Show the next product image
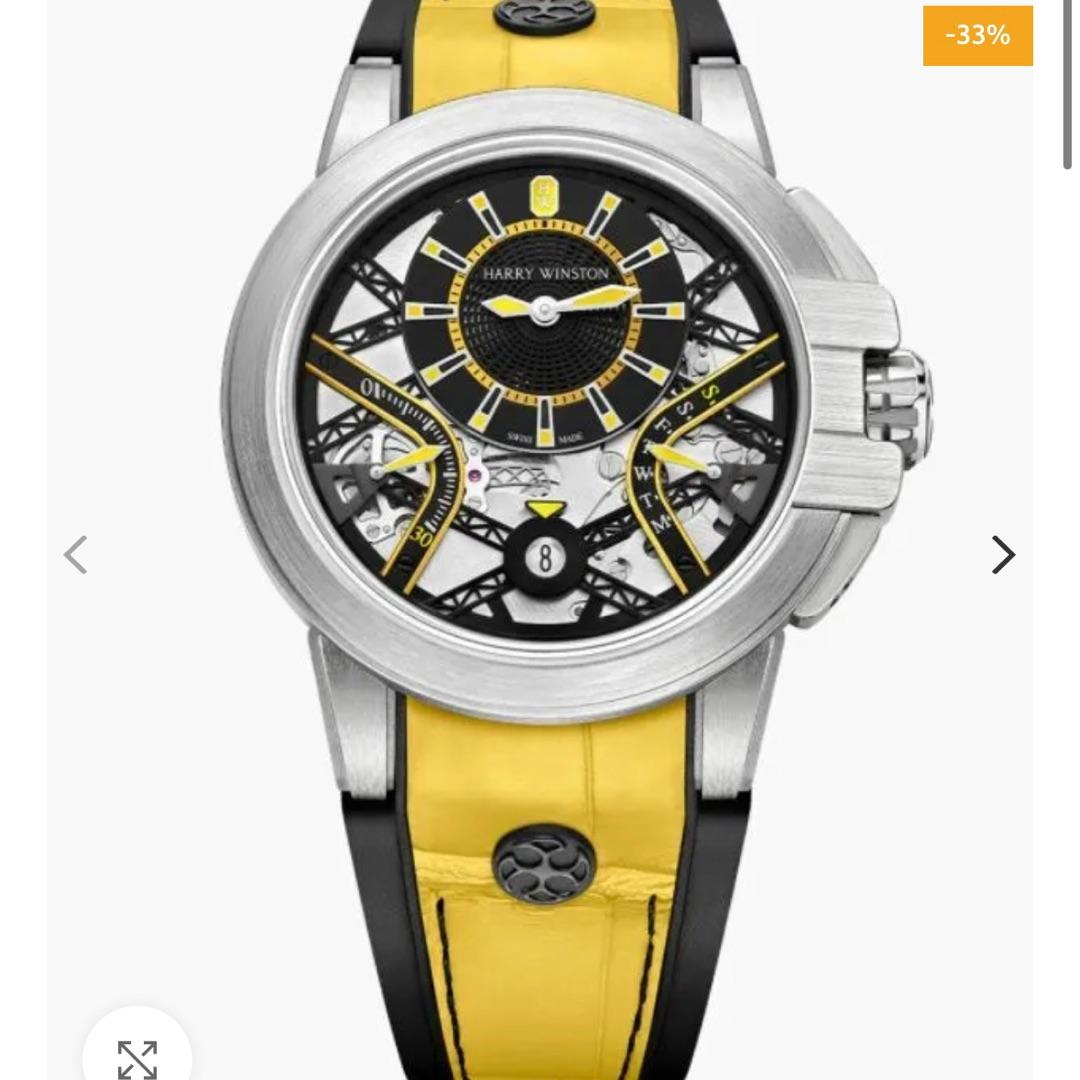1080x1080 pixels. (1002, 555)
